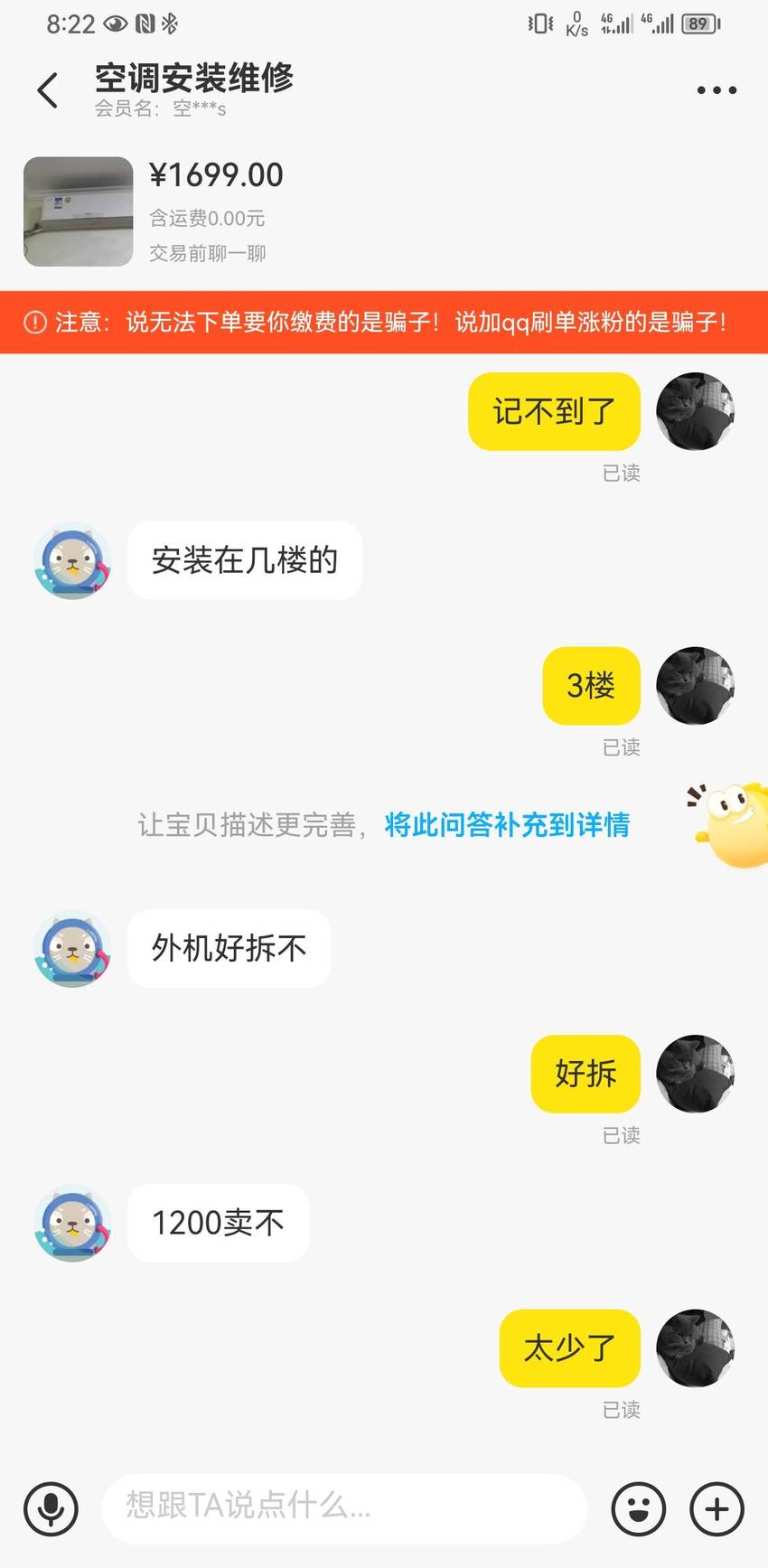Screen dimensions: 768x1568
Task: View seller avatar beside 安装在几楼的
Action: (73, 560)
